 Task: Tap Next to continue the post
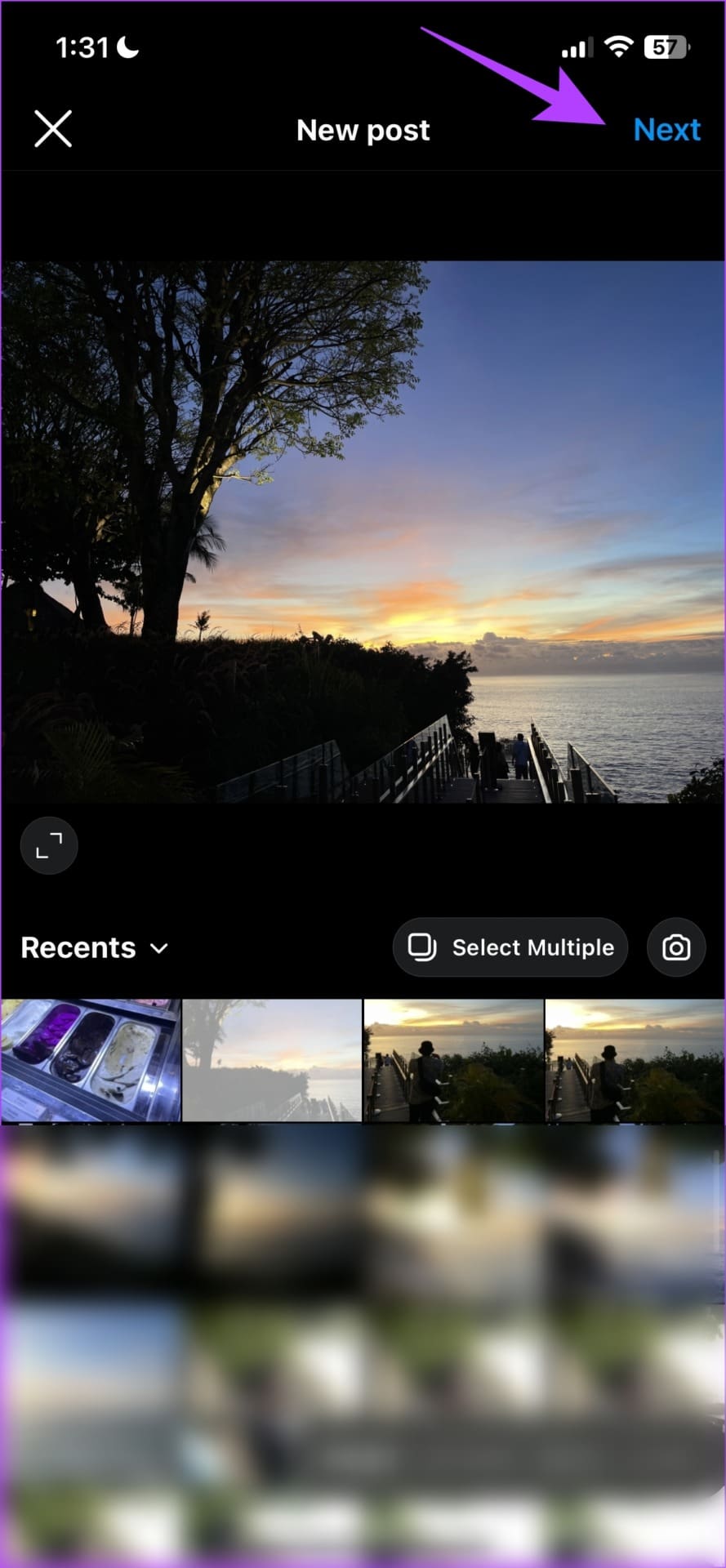coord(666,130)
